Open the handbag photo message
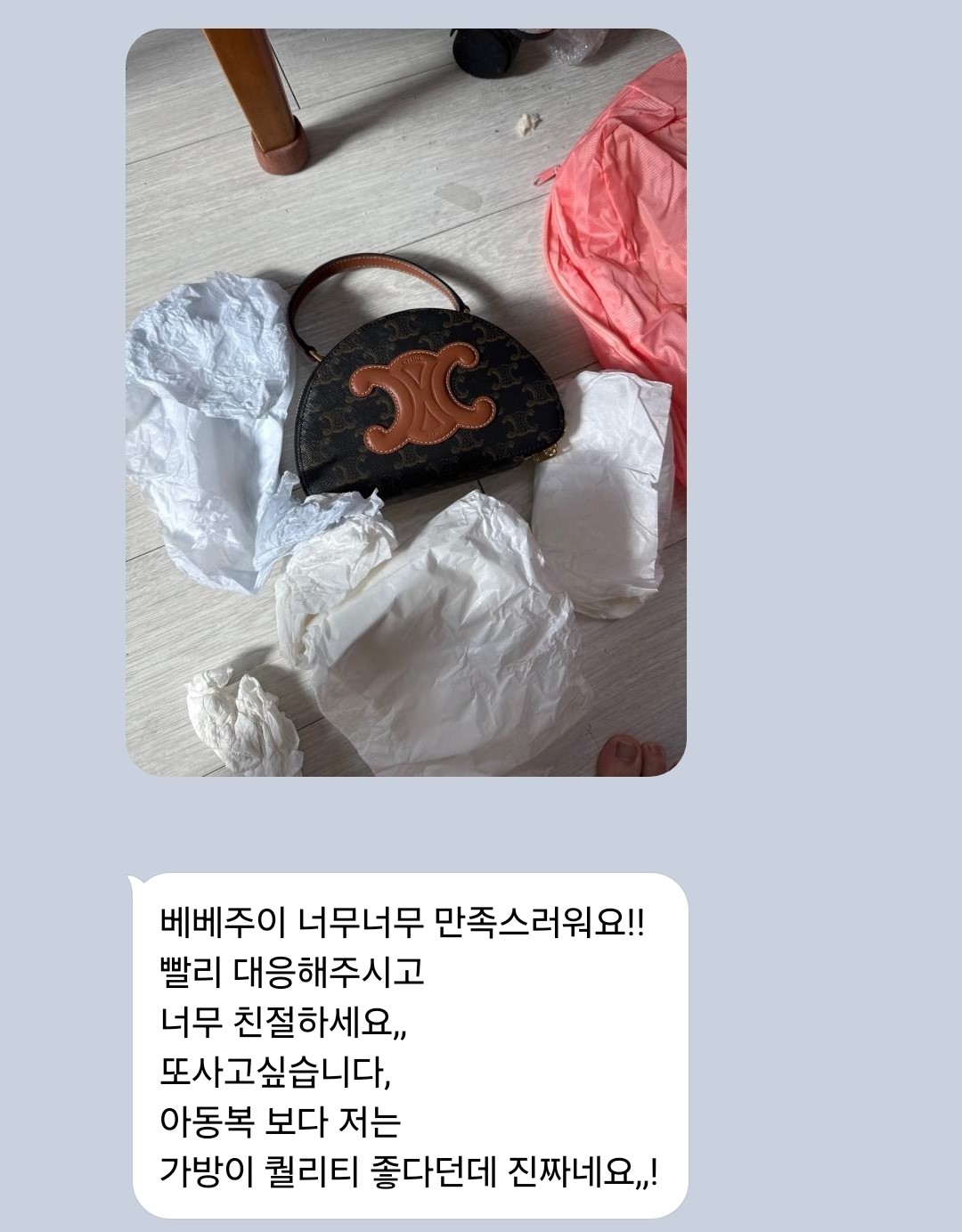Image resolution: width=962 pixels, height=1232 pixels. coord(405,403)
